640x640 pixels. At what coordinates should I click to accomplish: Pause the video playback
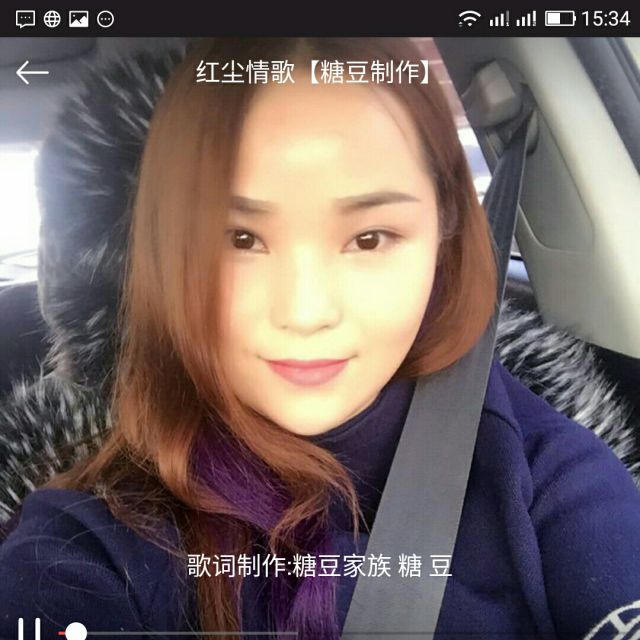tap(29, 629)
